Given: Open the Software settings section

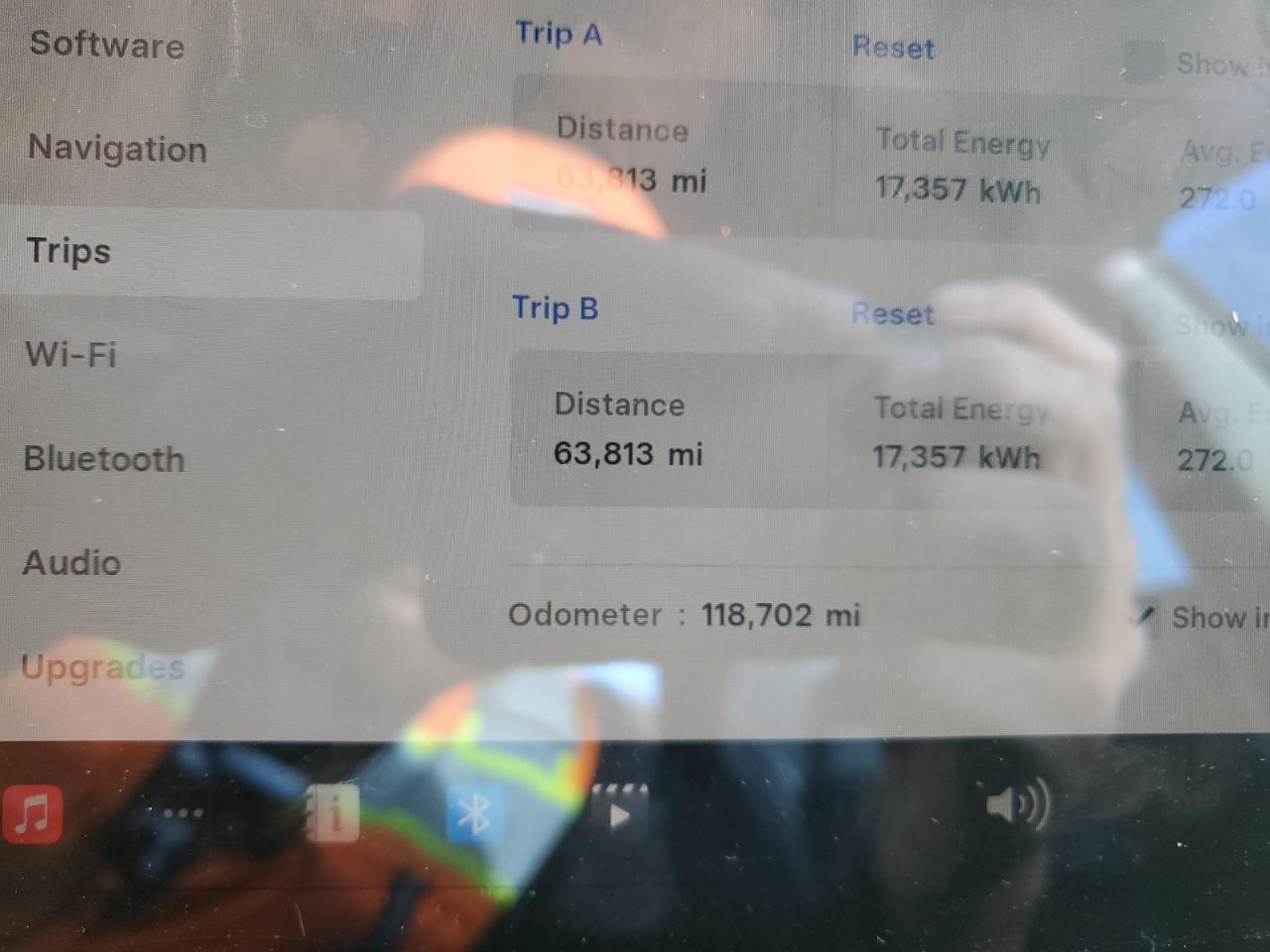Looking at the screenshot, I should (107, 45).
